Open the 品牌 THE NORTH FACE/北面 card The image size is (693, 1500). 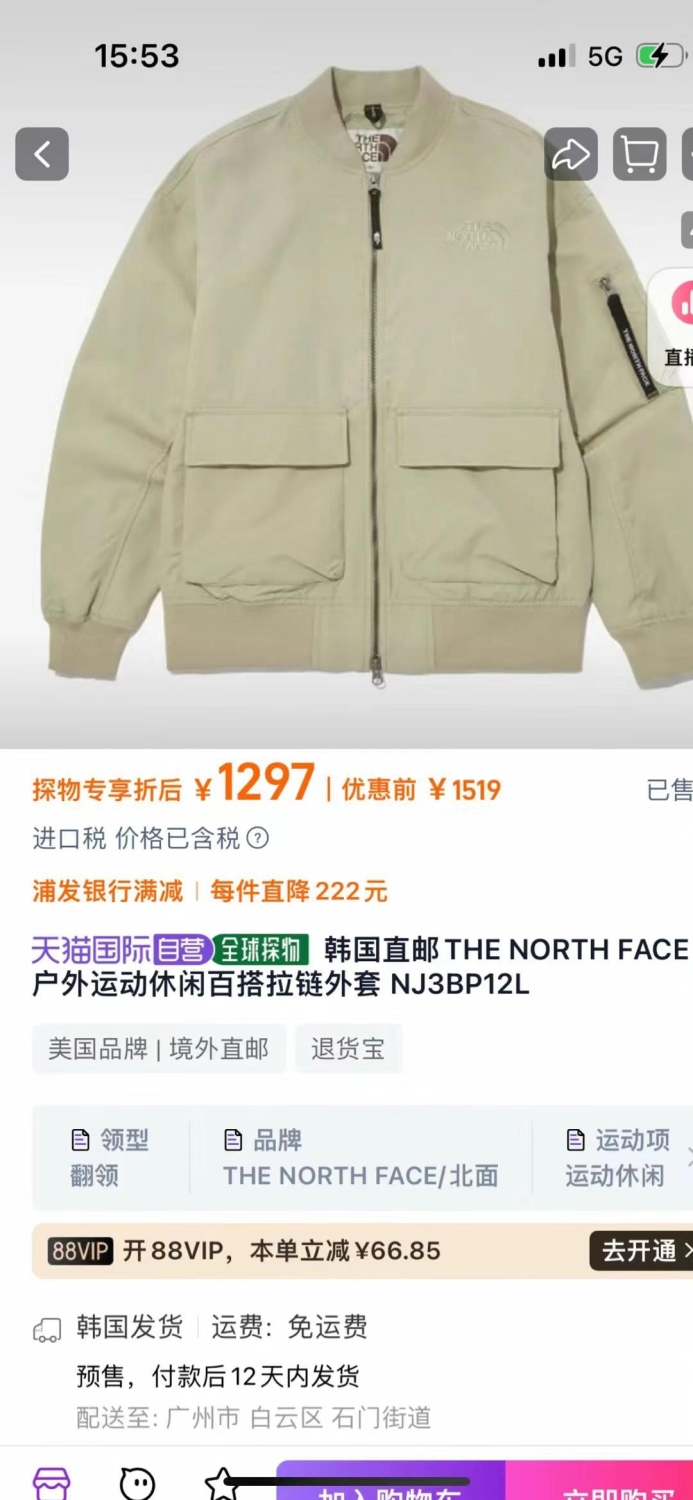[x=361, y=1158]
